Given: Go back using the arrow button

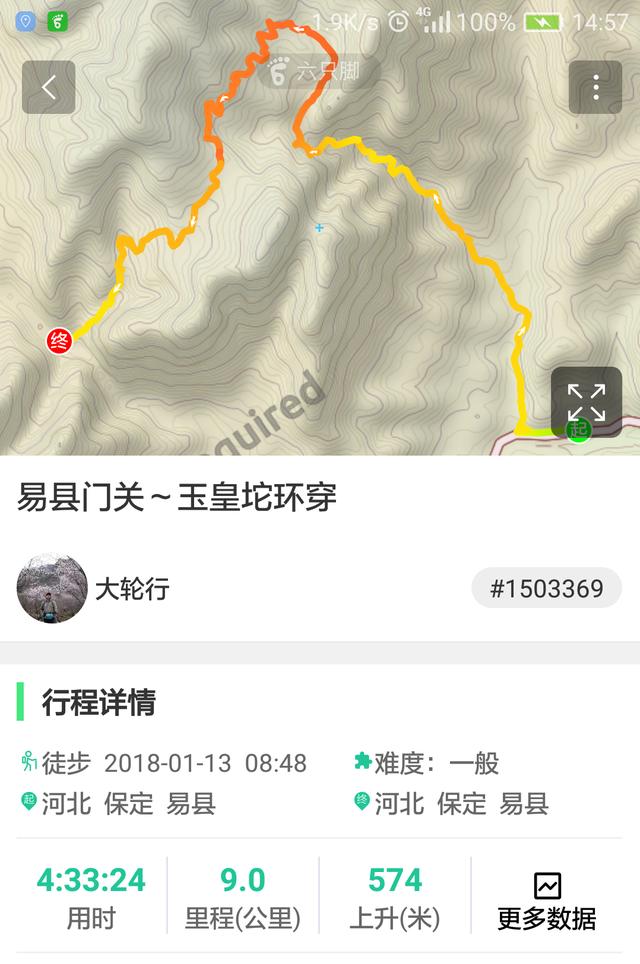Looking at the screenshot, I should (48, 87).
